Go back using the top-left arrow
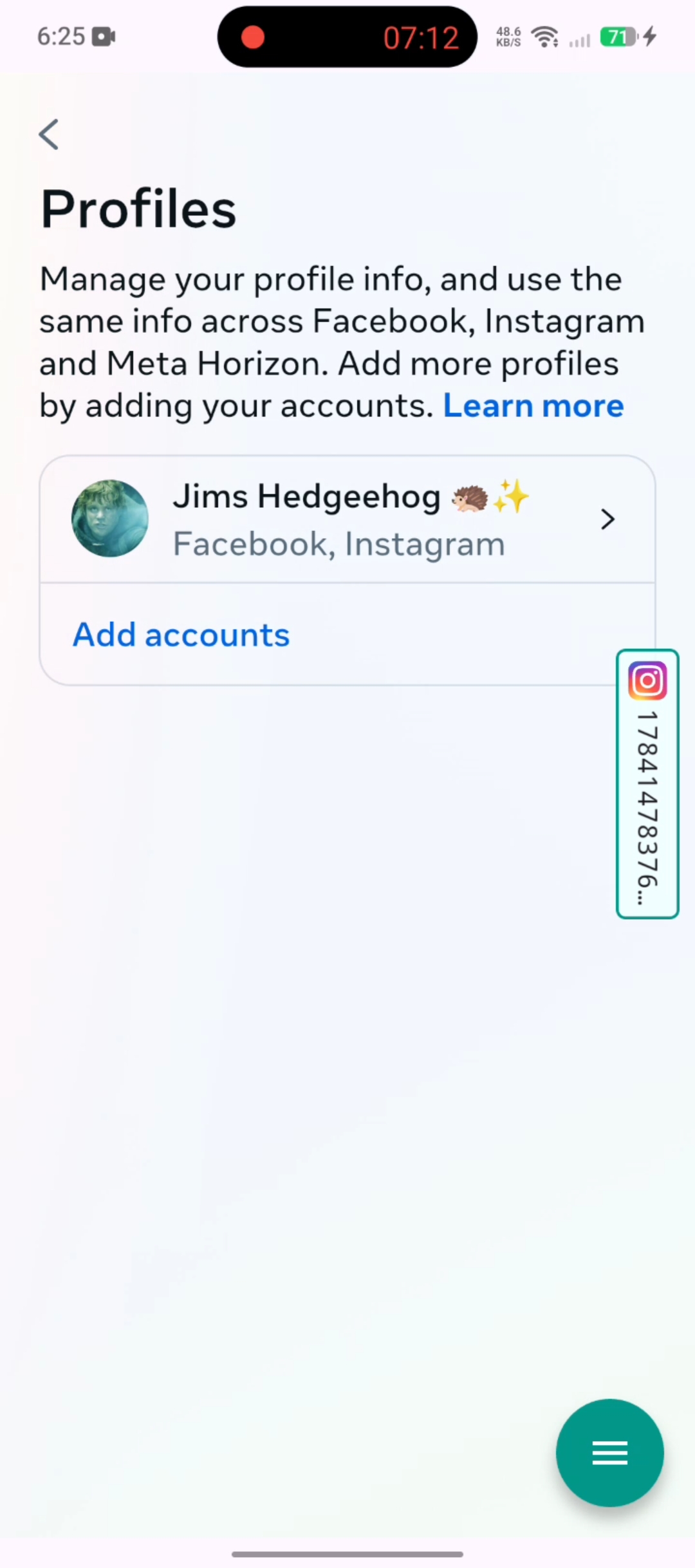Screen dimensions: 695x1568 pos(49,135)
